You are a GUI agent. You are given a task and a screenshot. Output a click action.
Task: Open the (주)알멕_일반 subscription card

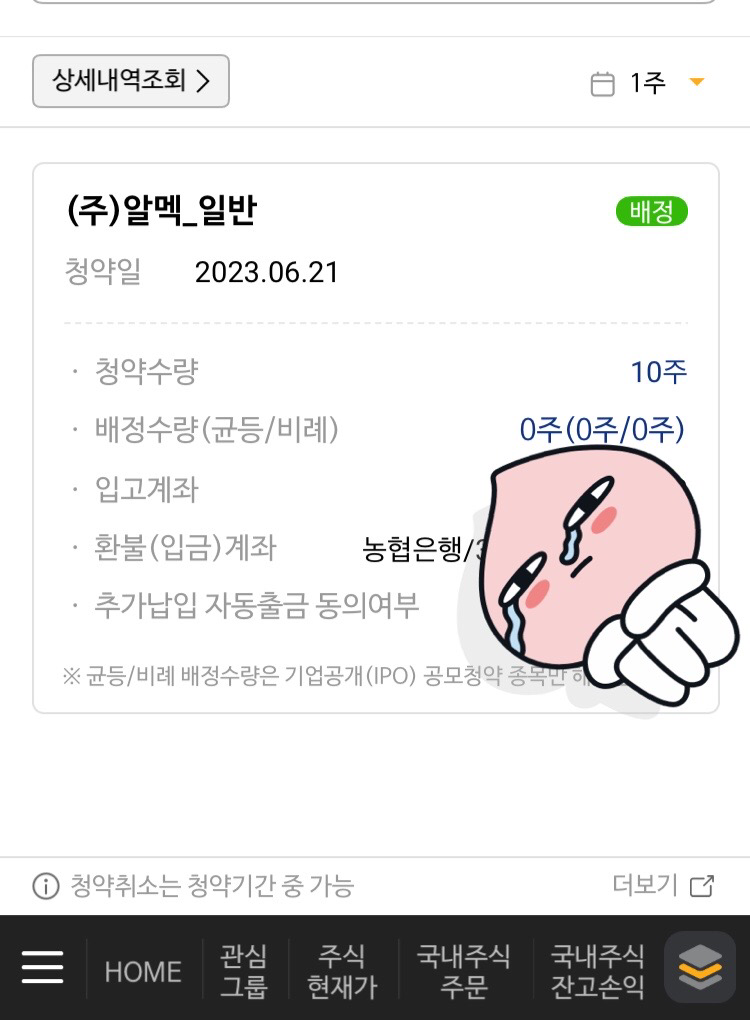click(162, 211)
